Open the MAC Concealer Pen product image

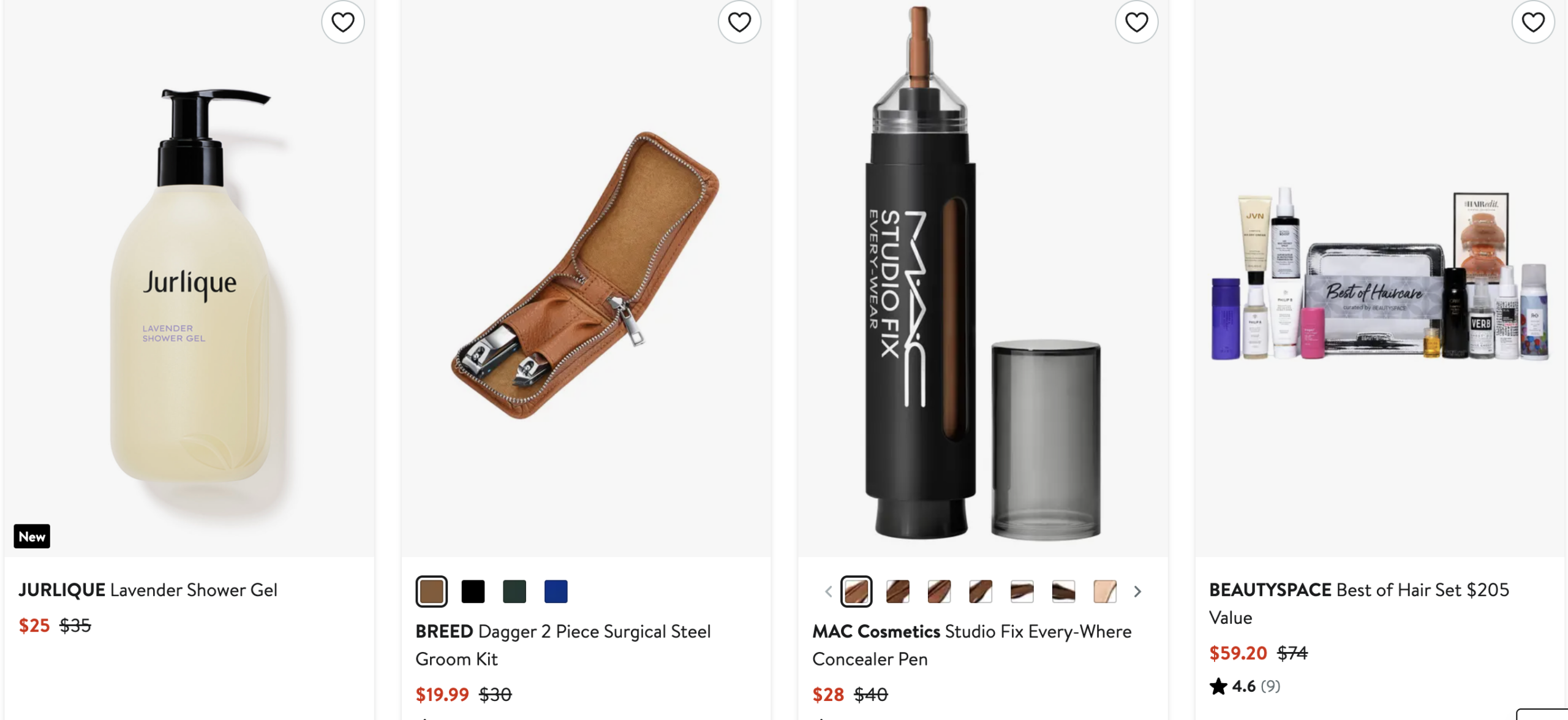point(982,276)
